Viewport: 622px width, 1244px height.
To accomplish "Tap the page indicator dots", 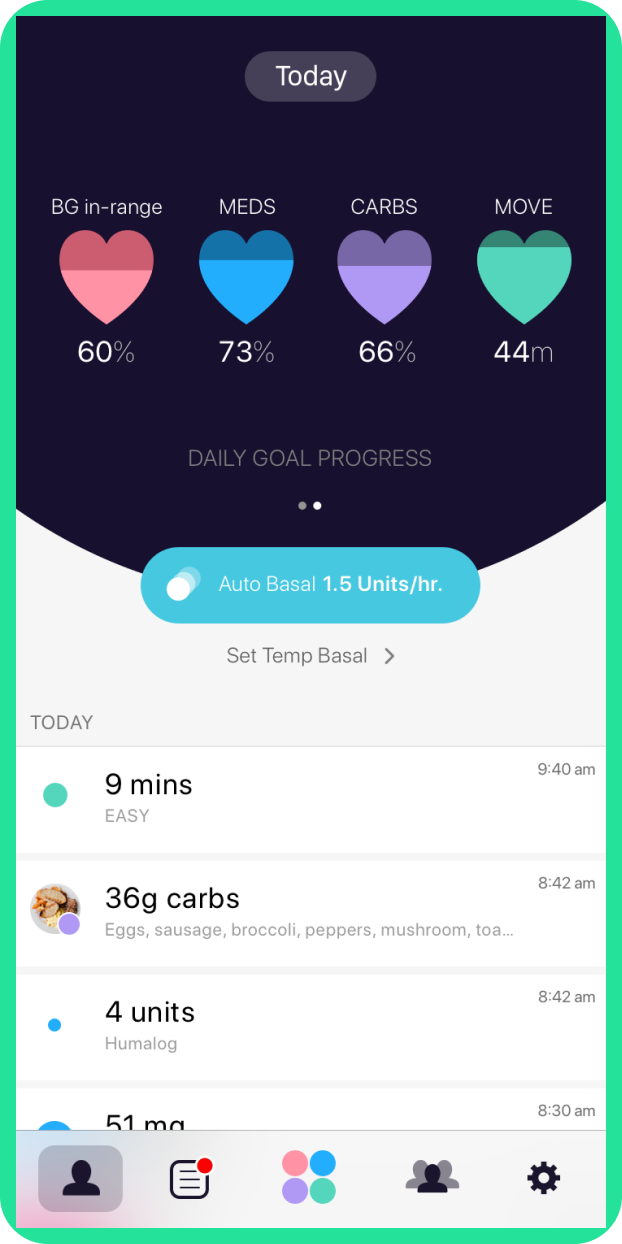I will coord(310,506).
